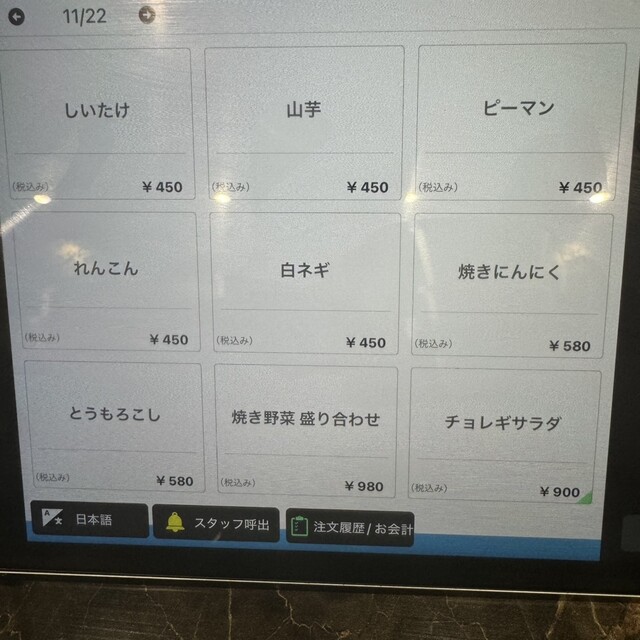Select the 山芋 menu item
Screen dimensions: 640x640
pyautogui.click(x=304, y=122)
